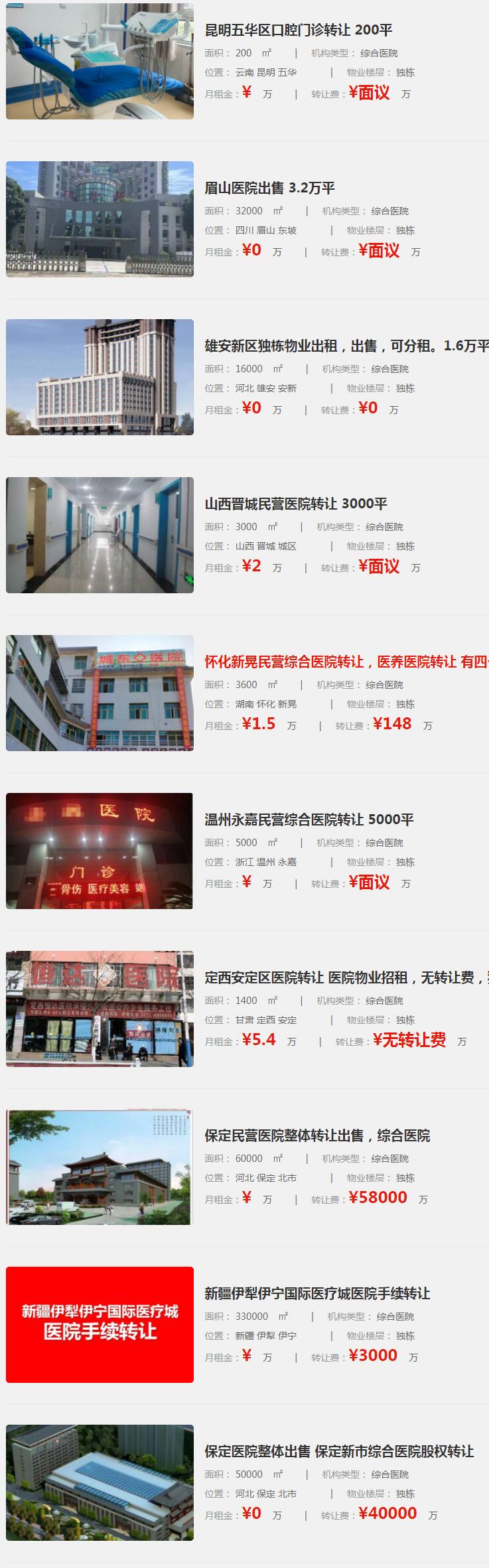Open 山西晋城民营医院转让 3000平 listing
Screen dimensions: 489x1568
click(296, 504)
